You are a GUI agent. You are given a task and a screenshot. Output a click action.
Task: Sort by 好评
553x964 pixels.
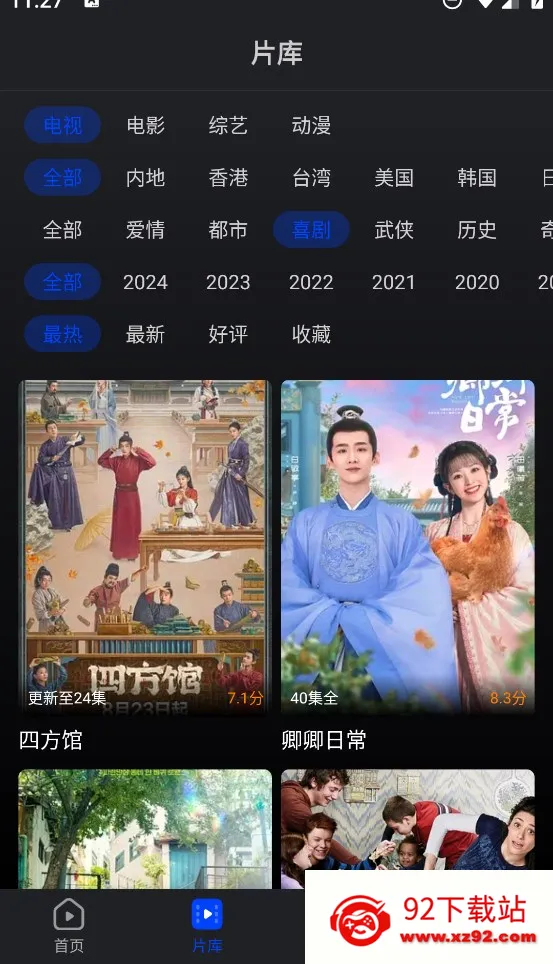click(x=228, y=334)
